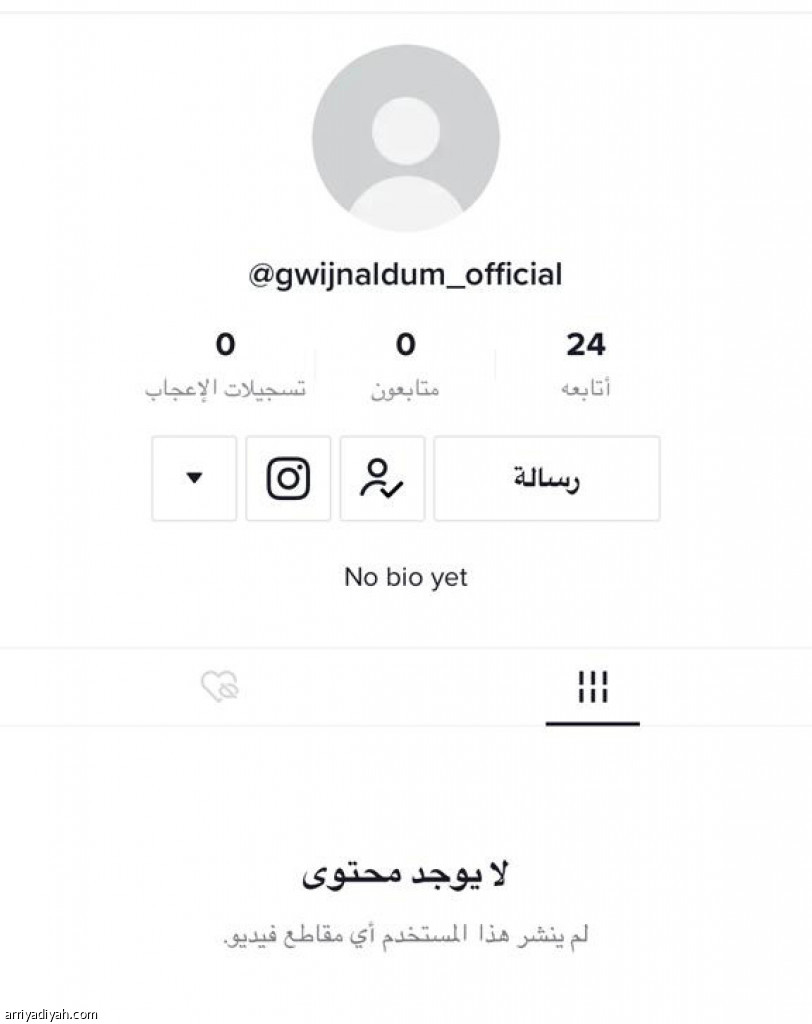Open the 24 following list
Viewport: 812px width, 1024px height.
(x=586, y=362)
